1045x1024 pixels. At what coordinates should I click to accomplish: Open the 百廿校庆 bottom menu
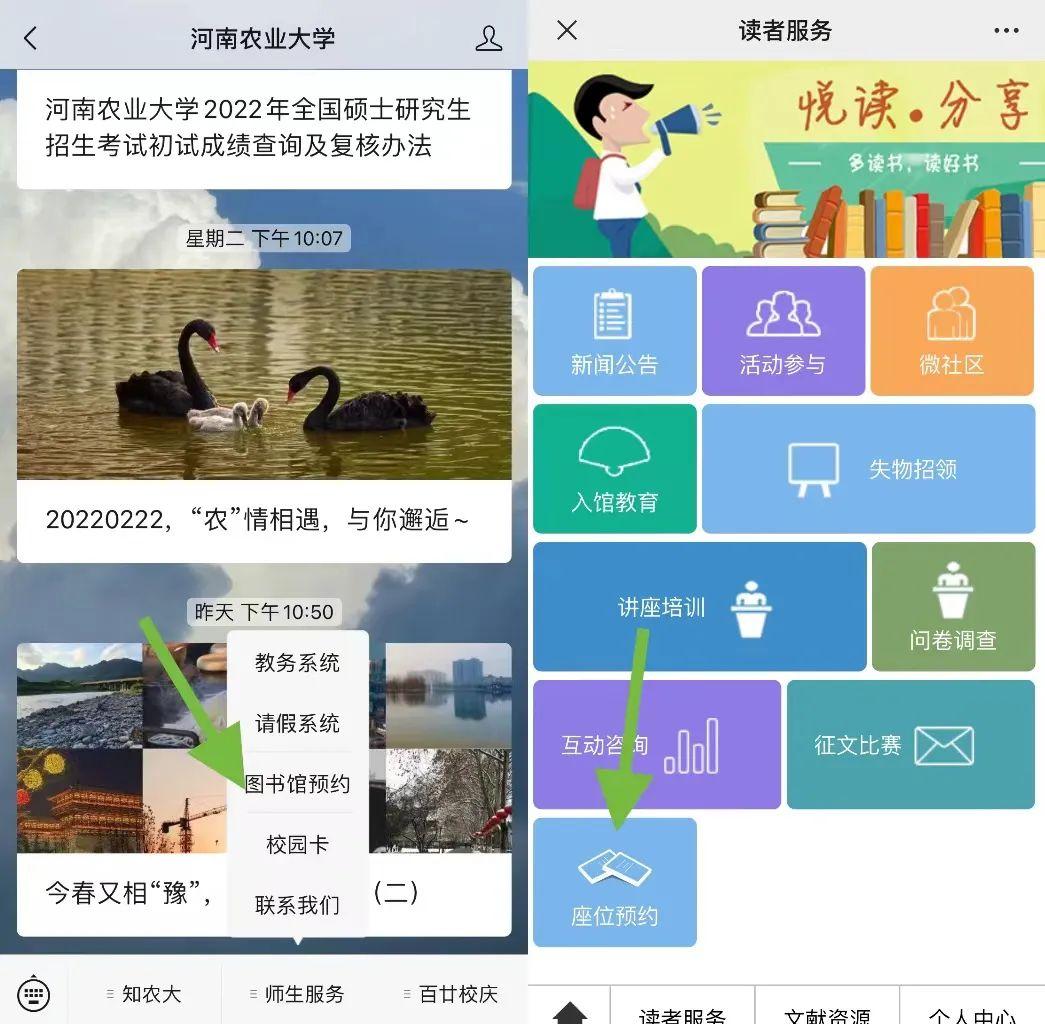[x=451, y=994]
